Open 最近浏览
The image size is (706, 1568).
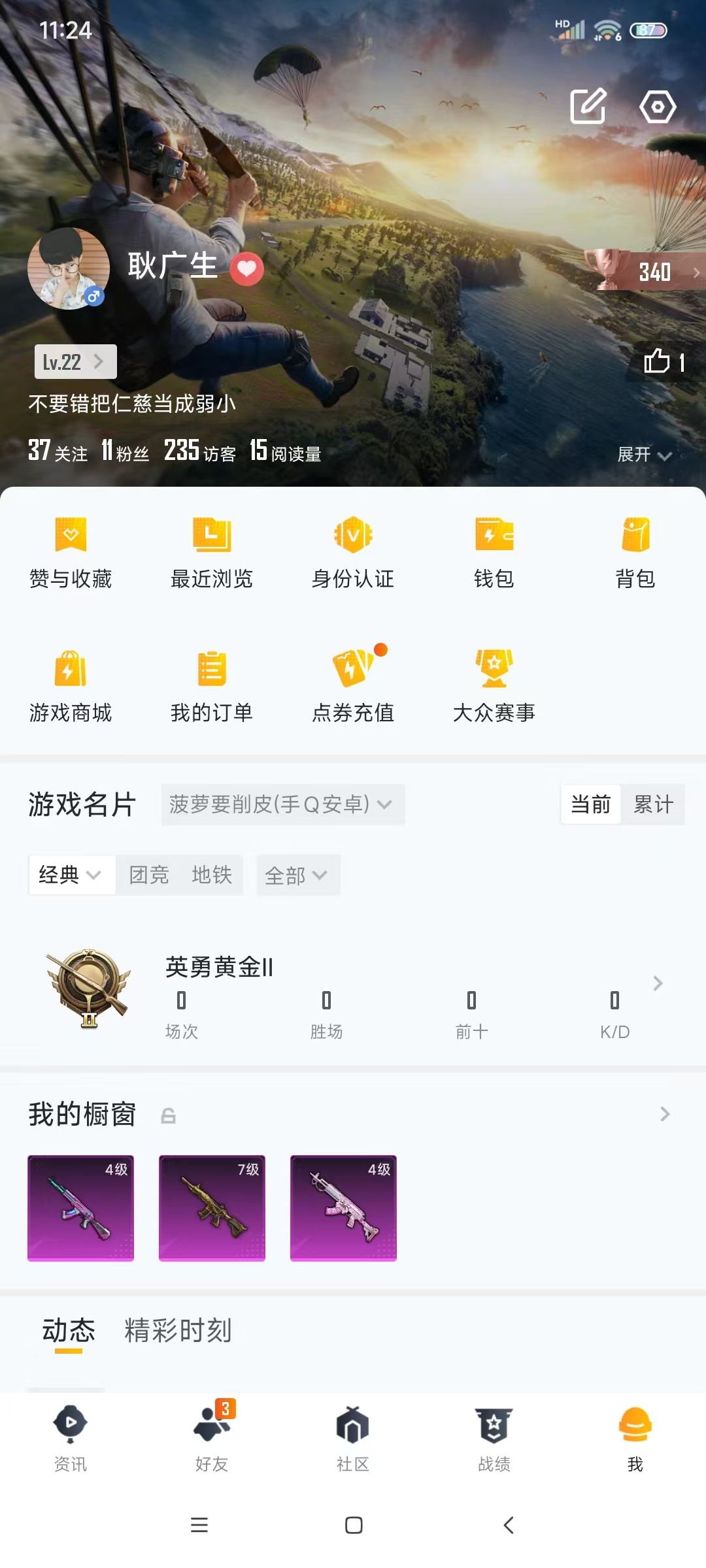(212, 552)
